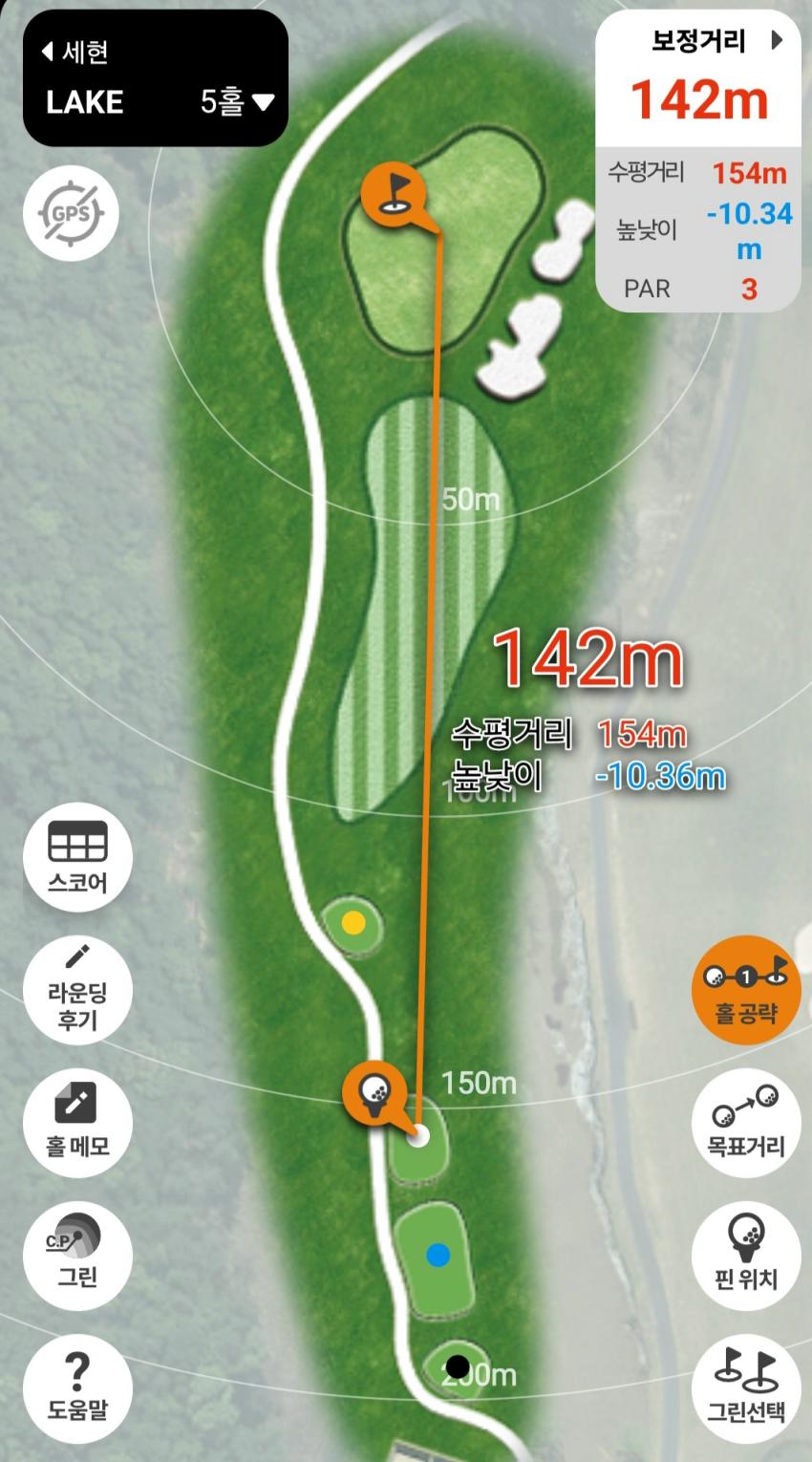Open 홀 메모 notes
812x1462 pixels.
(77, 1120)
